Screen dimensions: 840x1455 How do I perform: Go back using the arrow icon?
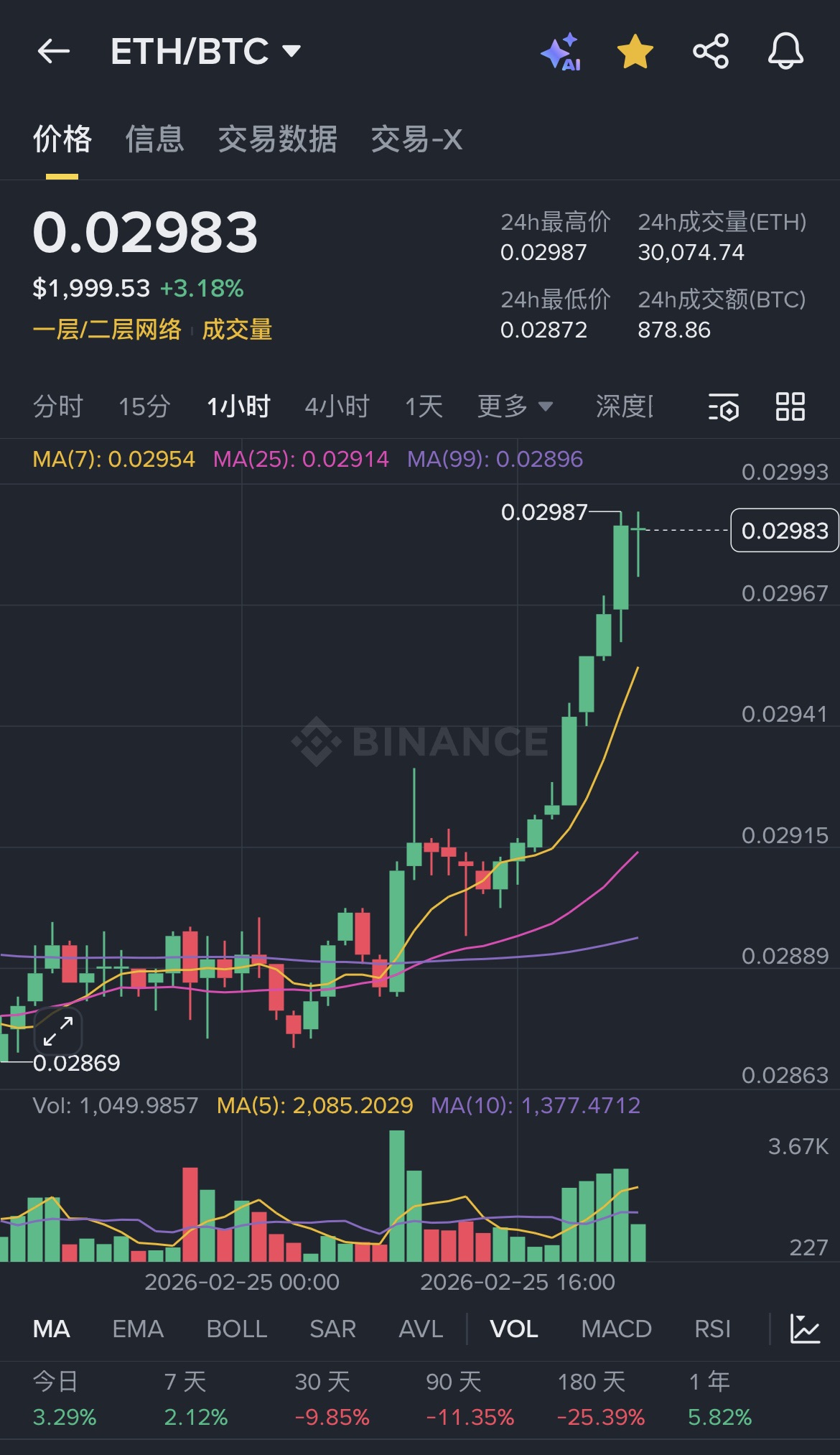[x=53, y=51]
